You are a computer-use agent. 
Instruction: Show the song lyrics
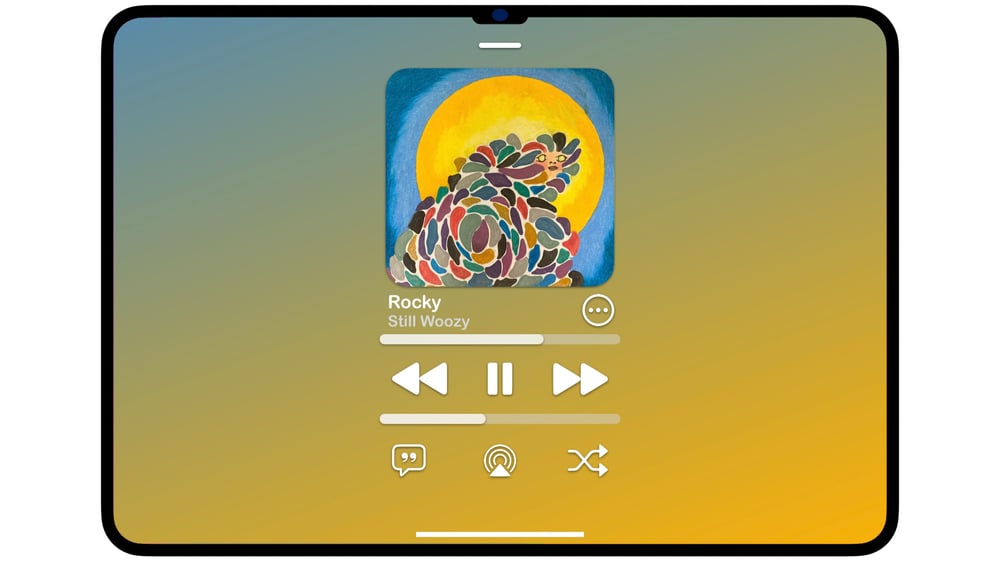click(x=408, y=460)
